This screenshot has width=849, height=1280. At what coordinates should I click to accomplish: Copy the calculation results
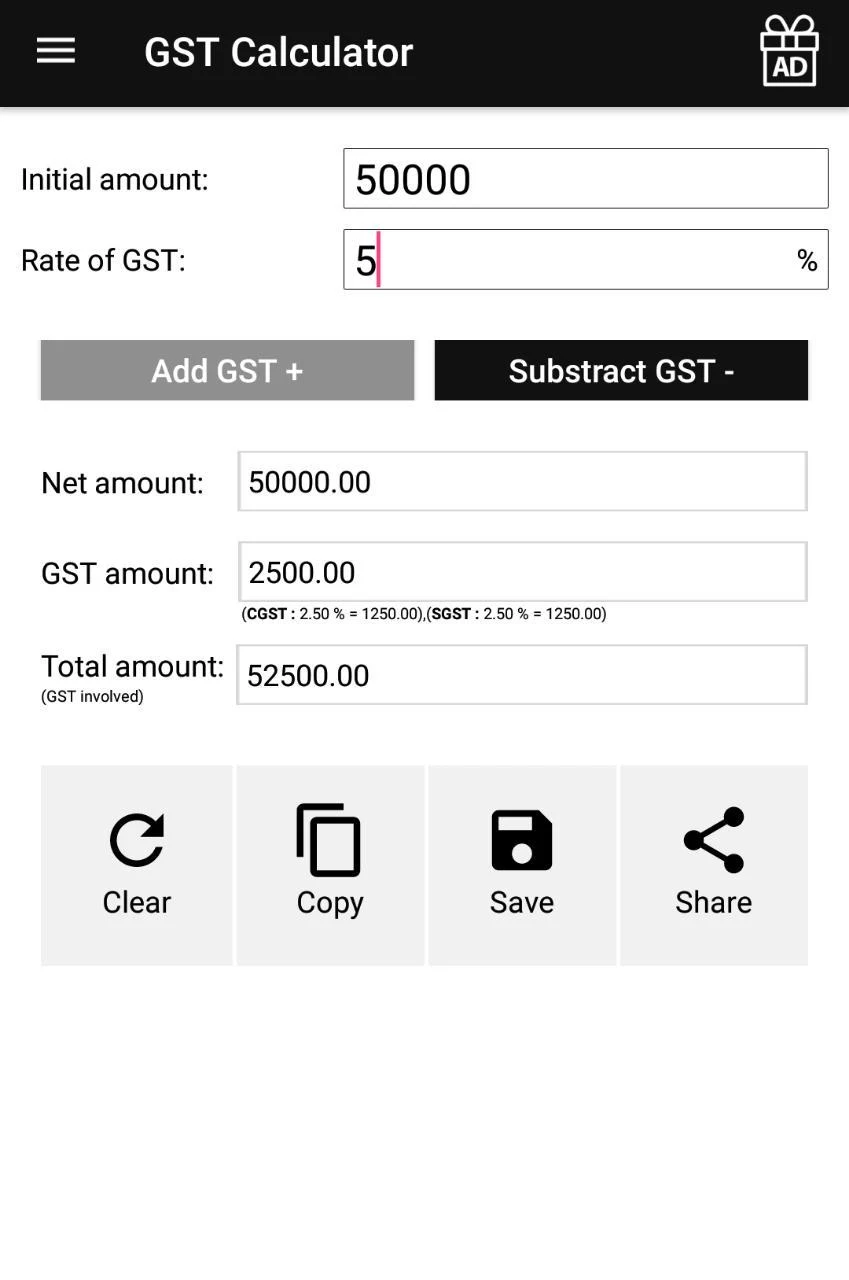tap(330, 865)
